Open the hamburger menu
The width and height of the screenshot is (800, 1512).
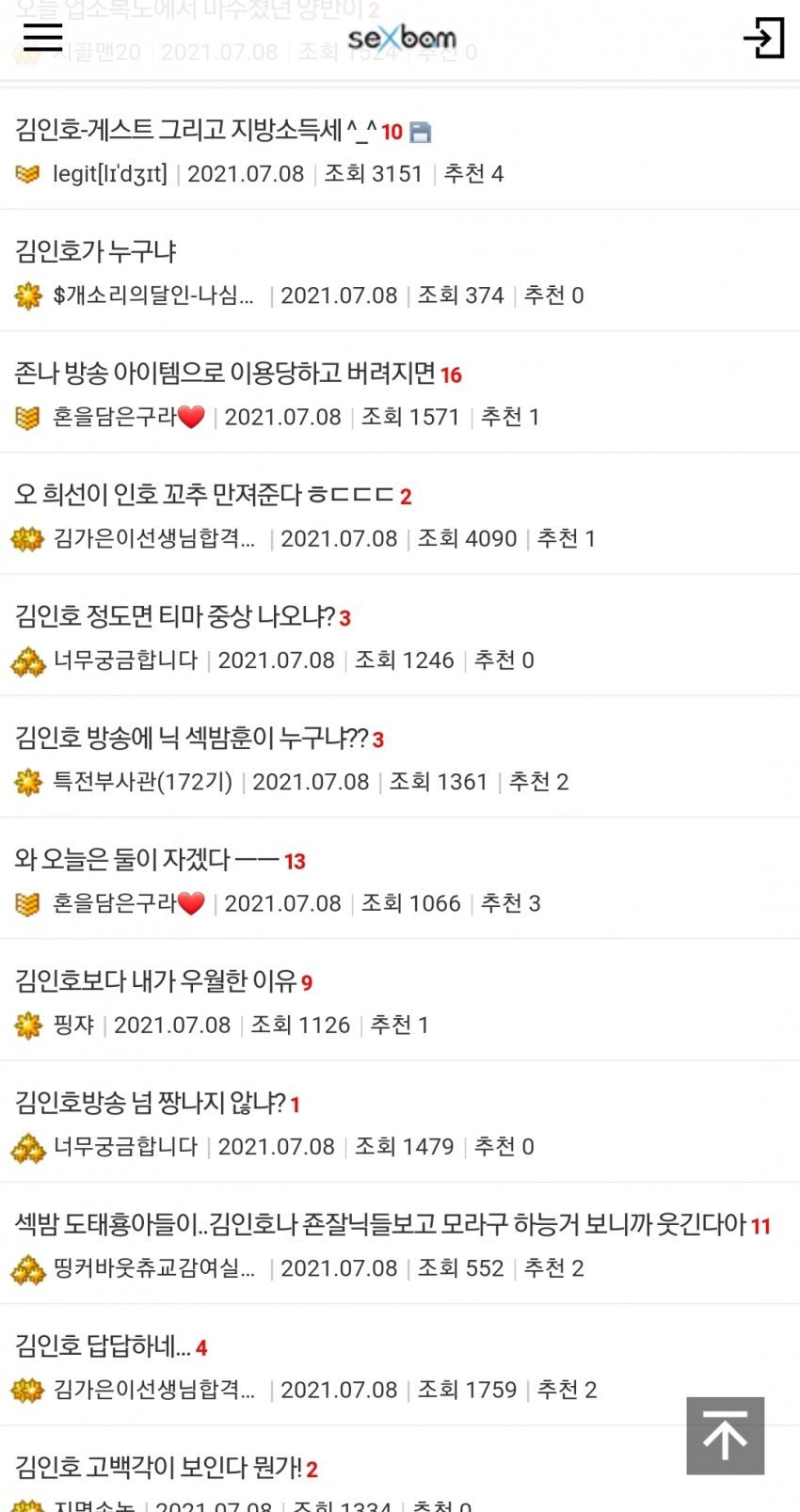tap(42, 37)
